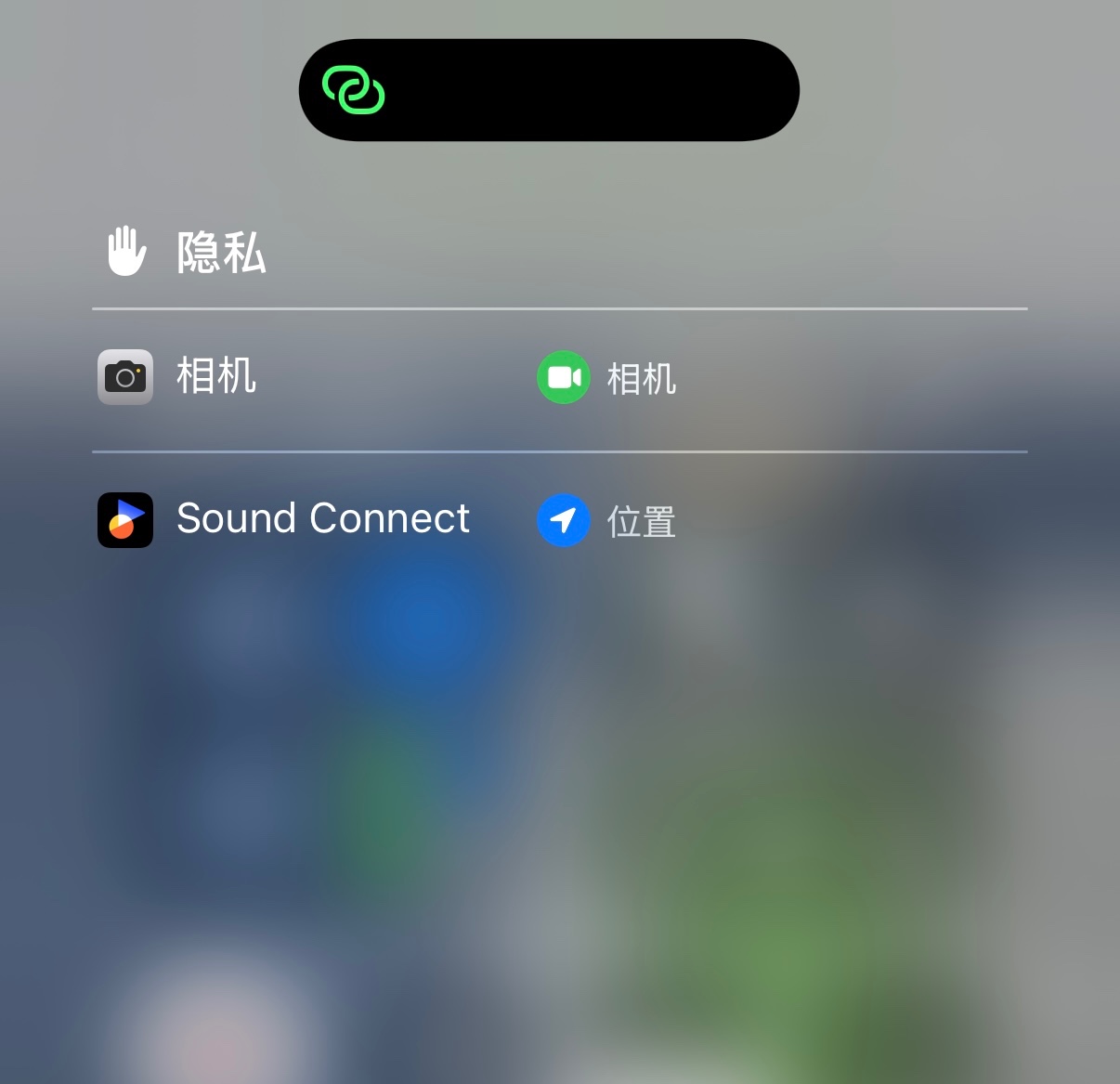Viewport: 1120px width, 1084px height.
Task: Open the Sound Connect privacy row
Action: (x=321, y=519)
